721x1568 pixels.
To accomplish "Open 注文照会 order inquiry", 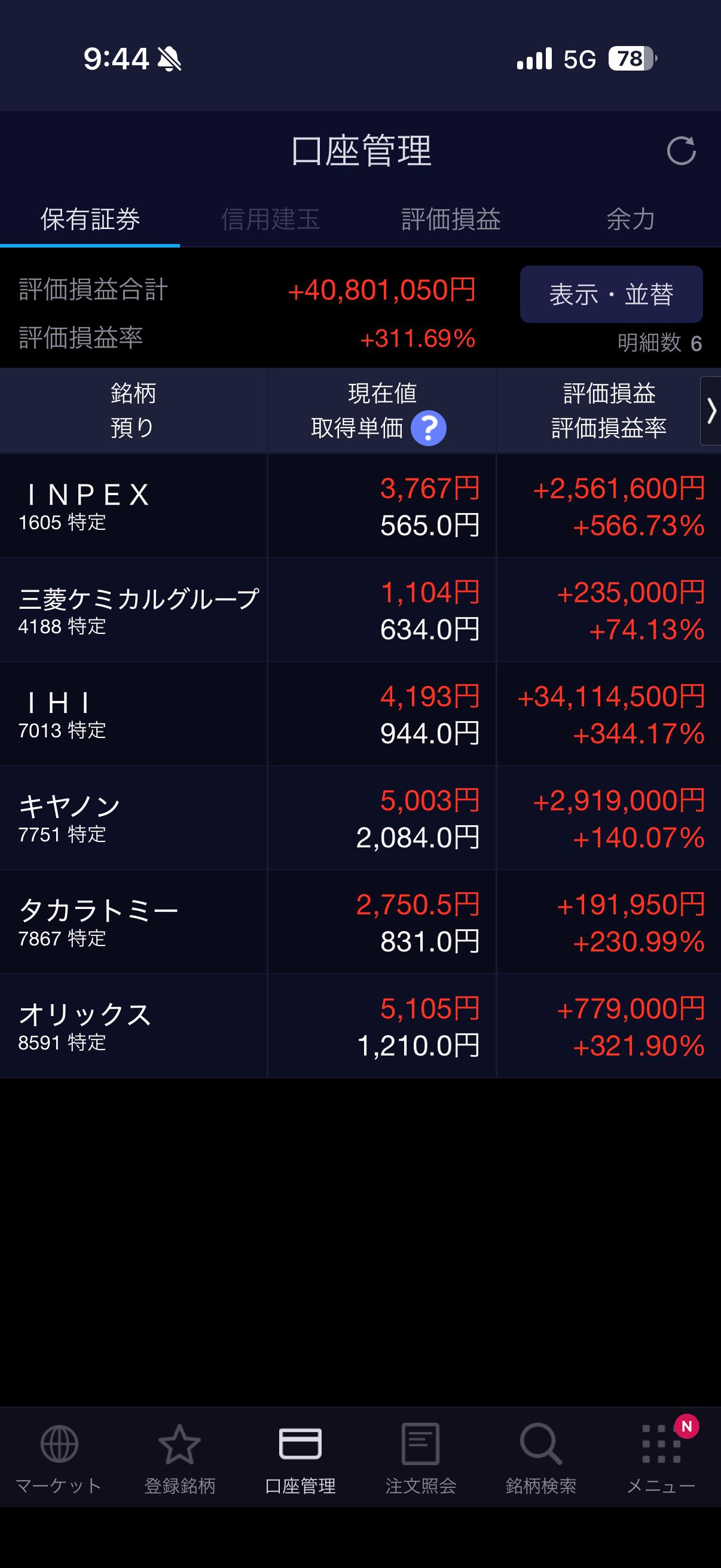I will [x=420, y=1459].
